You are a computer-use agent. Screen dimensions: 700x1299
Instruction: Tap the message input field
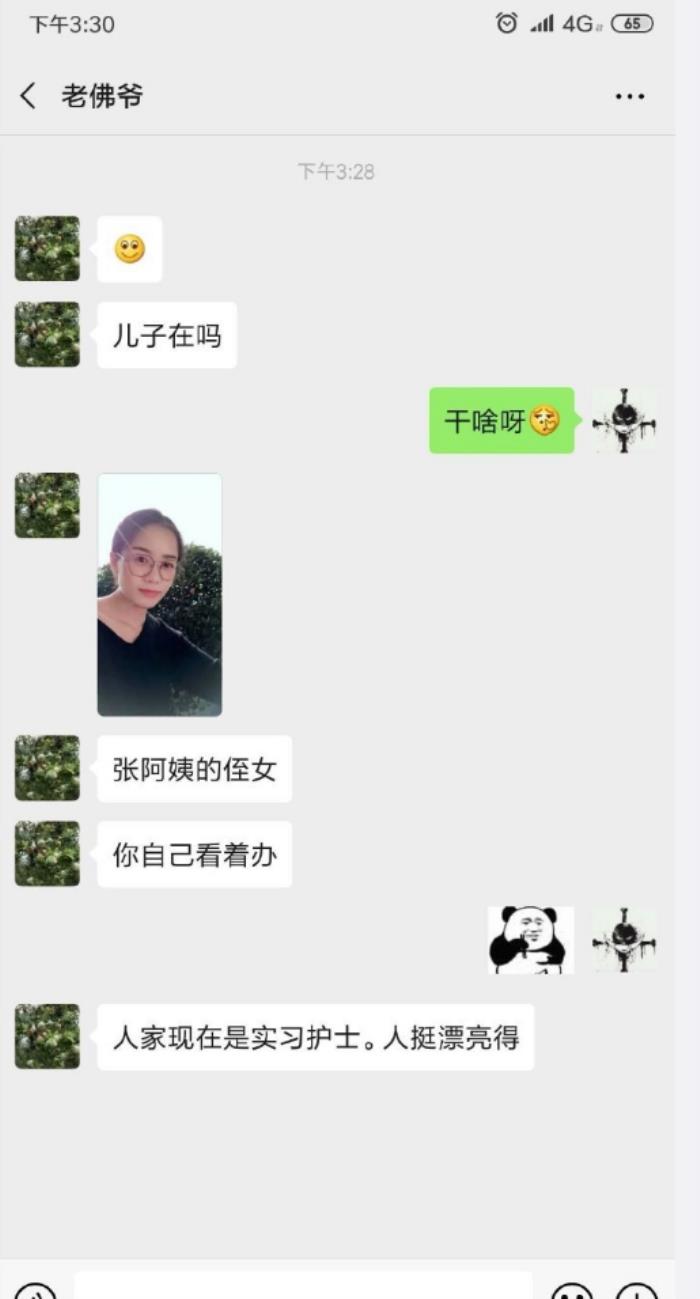[x=302, y=1287]
